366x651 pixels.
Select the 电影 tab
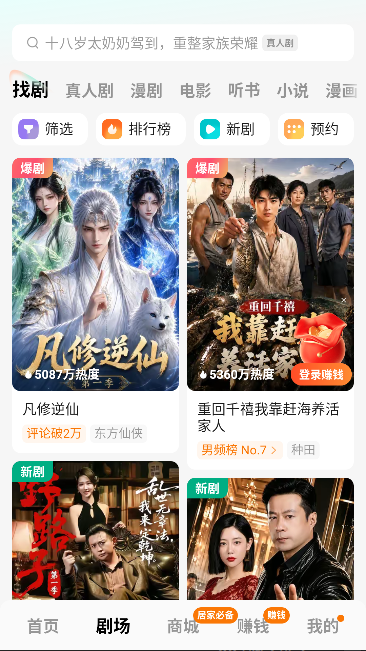click(x=195, y=91)
